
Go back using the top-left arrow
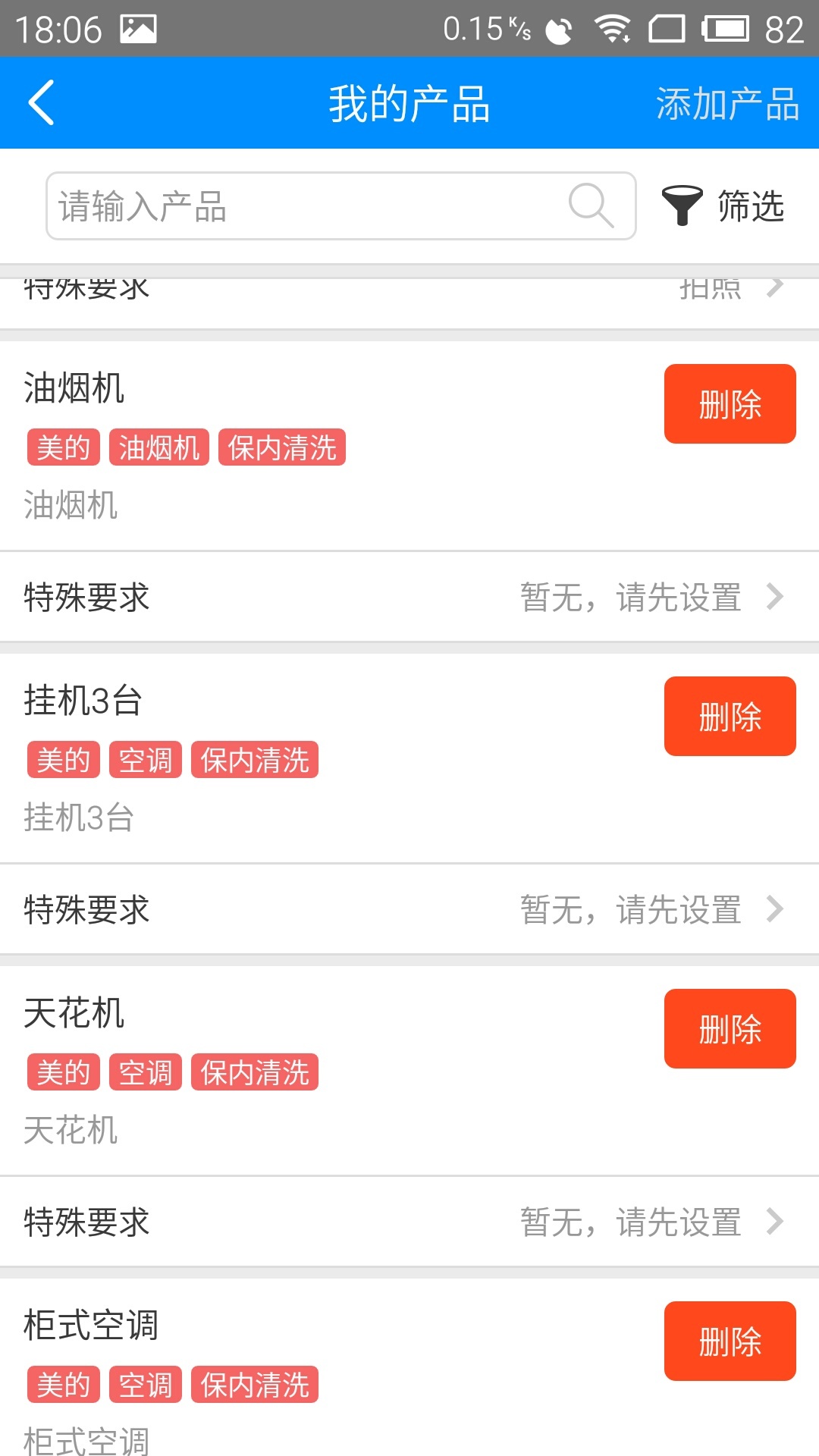tap(42, 102)
